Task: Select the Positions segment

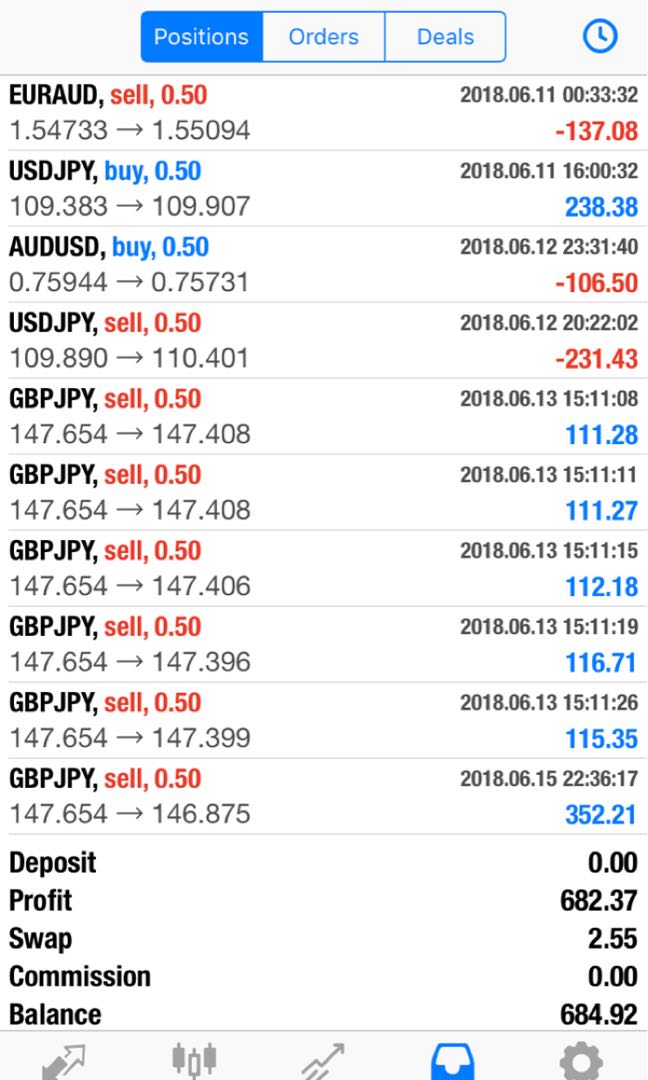Action: [x=202, y=37]
